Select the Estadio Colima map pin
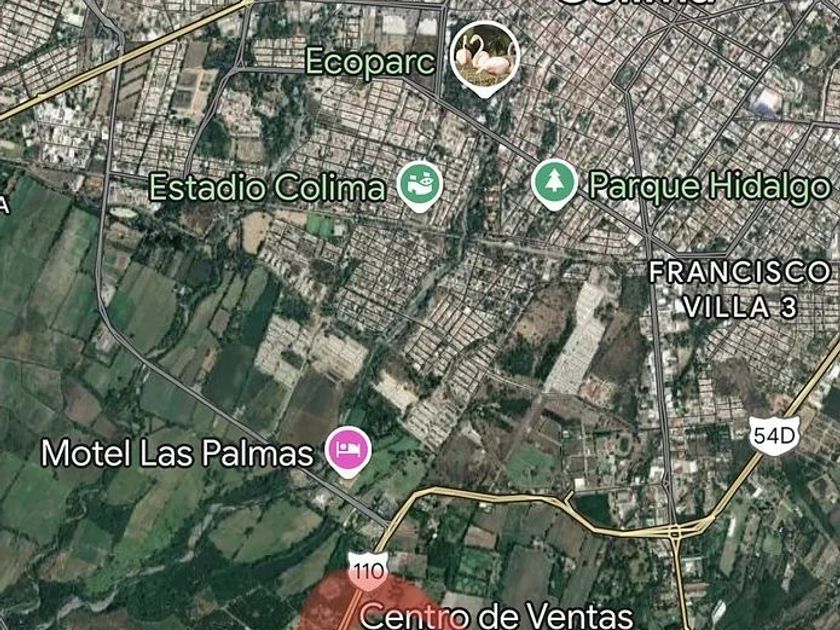 [420, 185]
